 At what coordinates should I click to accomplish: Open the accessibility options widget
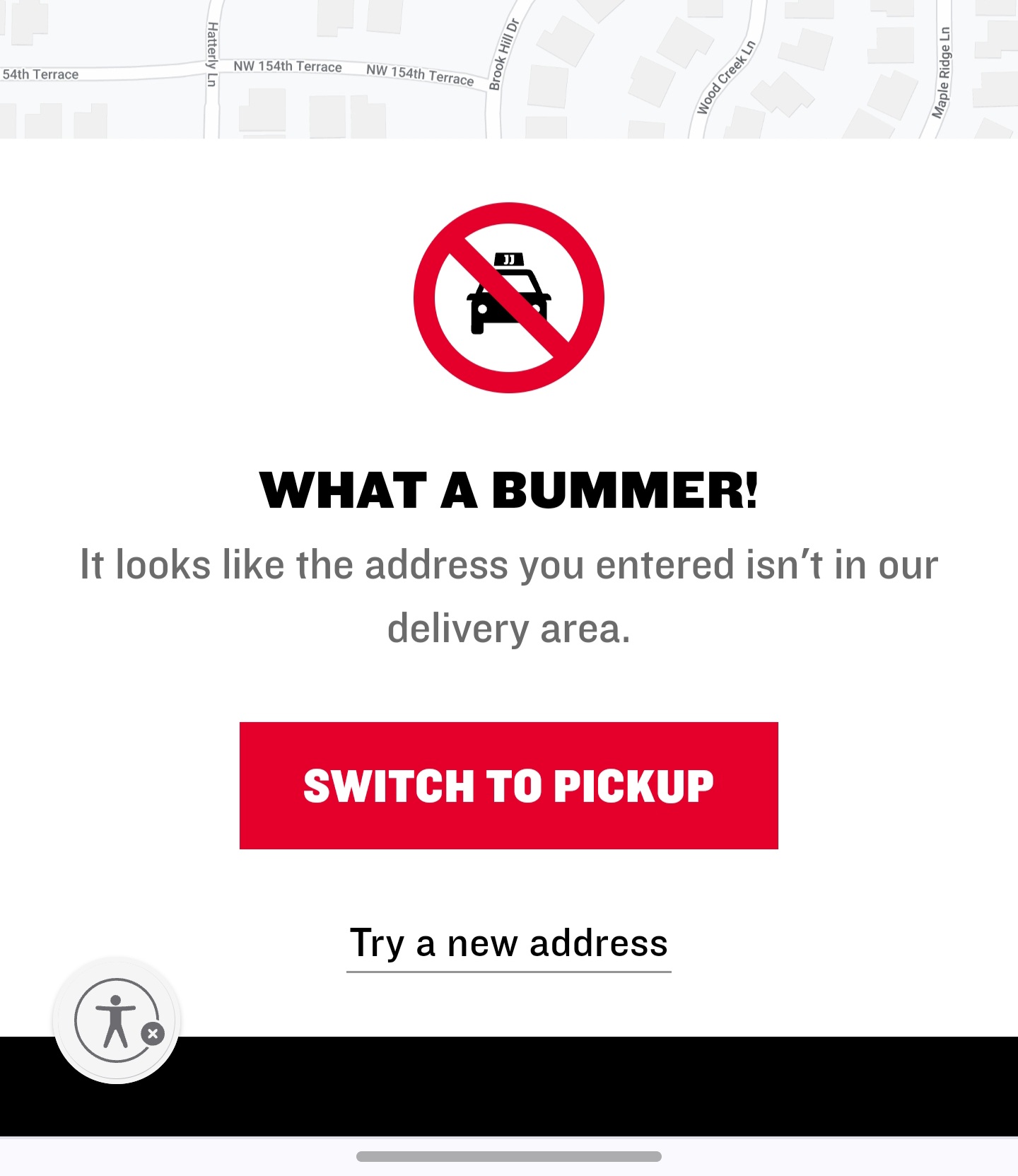tap(113, 1018)
